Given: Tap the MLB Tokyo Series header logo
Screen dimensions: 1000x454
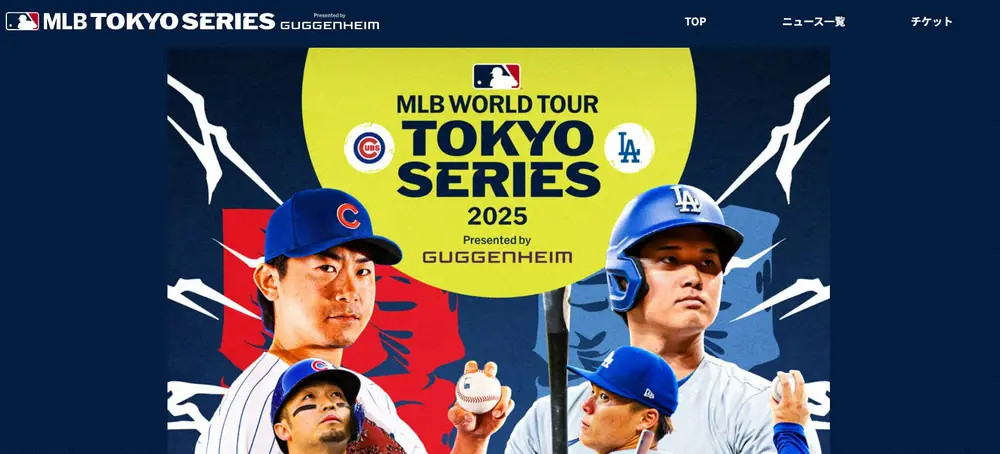Looking at the screenshot, I should coord(193,21).
